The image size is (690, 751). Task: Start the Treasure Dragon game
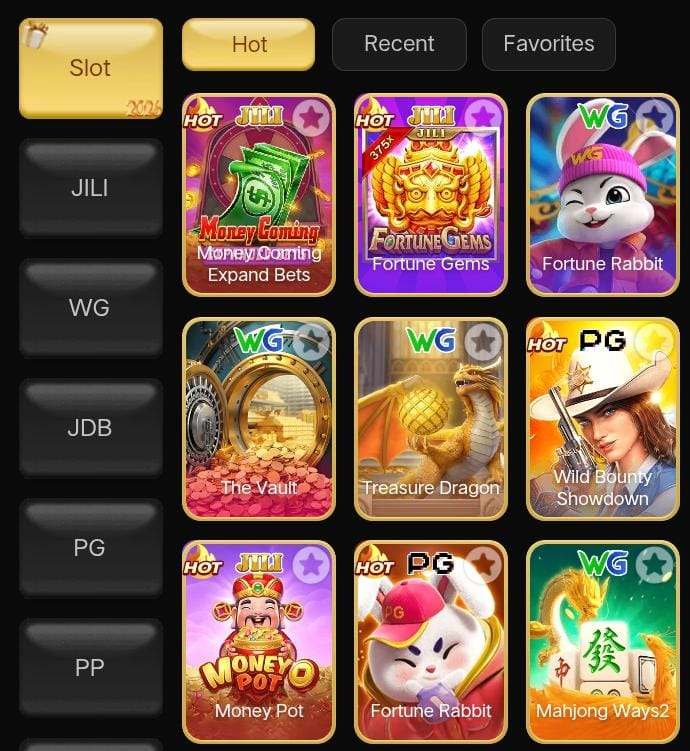click(430, 420)
